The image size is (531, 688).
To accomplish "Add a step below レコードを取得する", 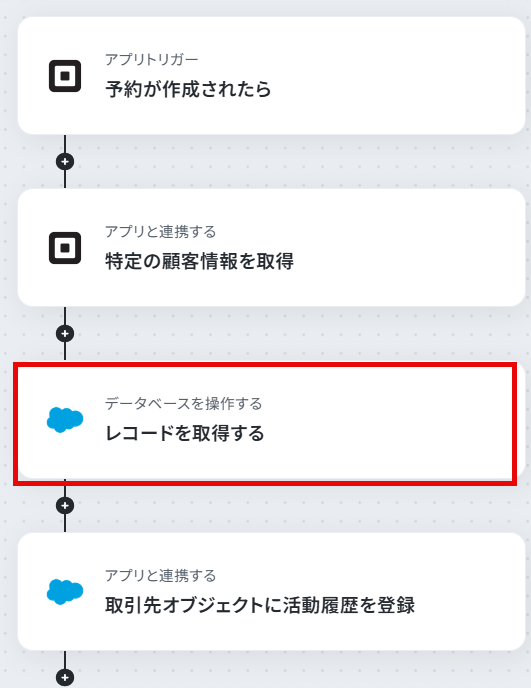I will 65,505.
